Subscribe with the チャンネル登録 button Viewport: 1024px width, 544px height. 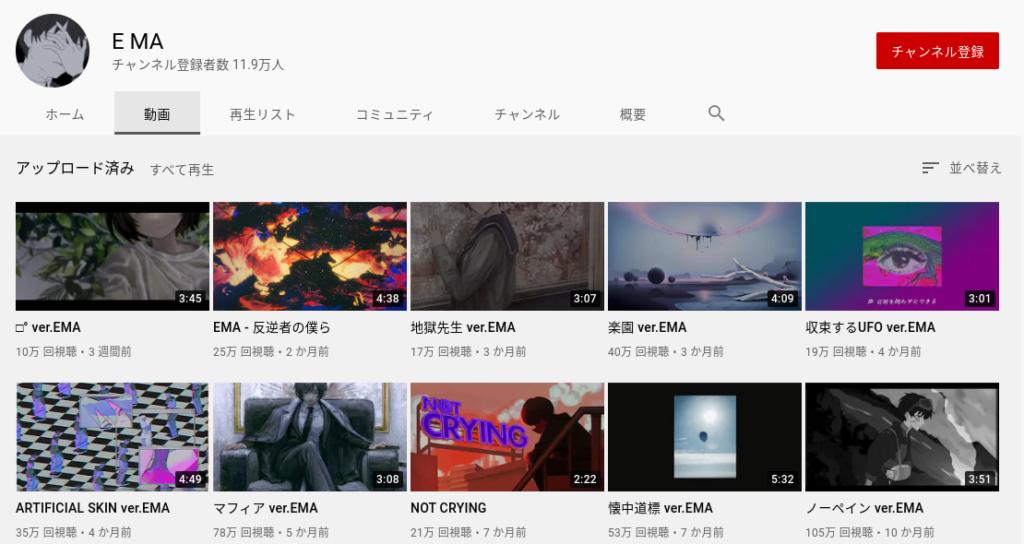(x=937, y=51)
